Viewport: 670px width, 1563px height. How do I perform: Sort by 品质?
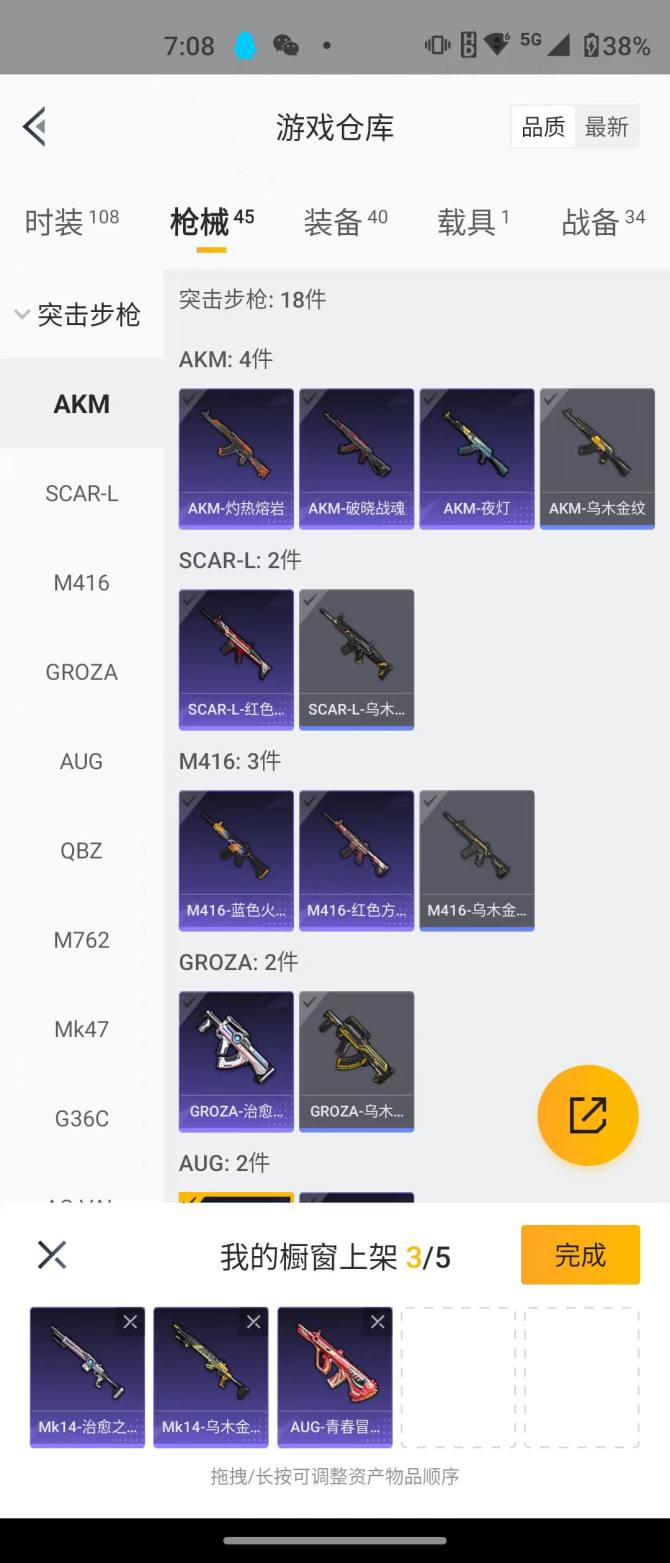pyautogui.click(x=543, y=127)
